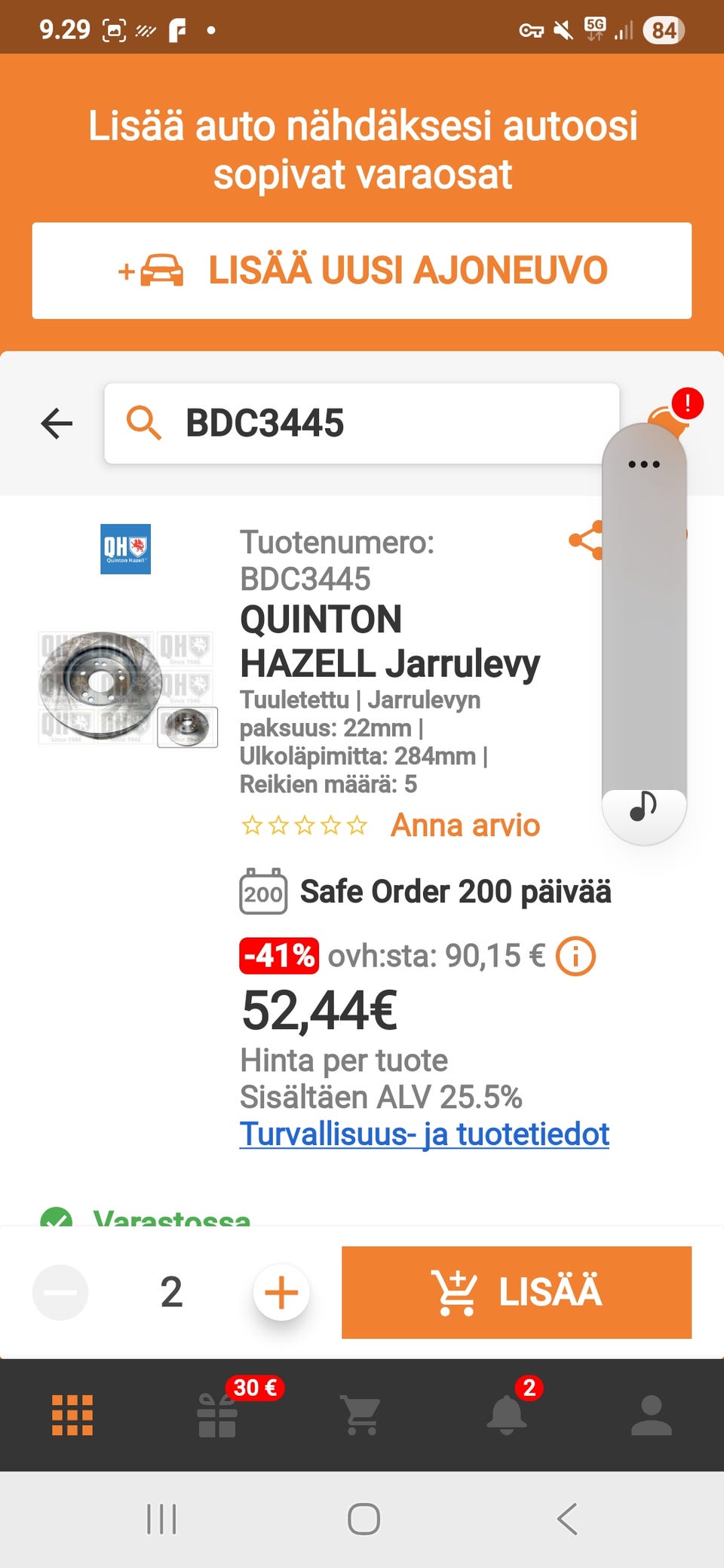Open recent apps from the navigation bar
Screen dimensions: 724x1568
161,1519
